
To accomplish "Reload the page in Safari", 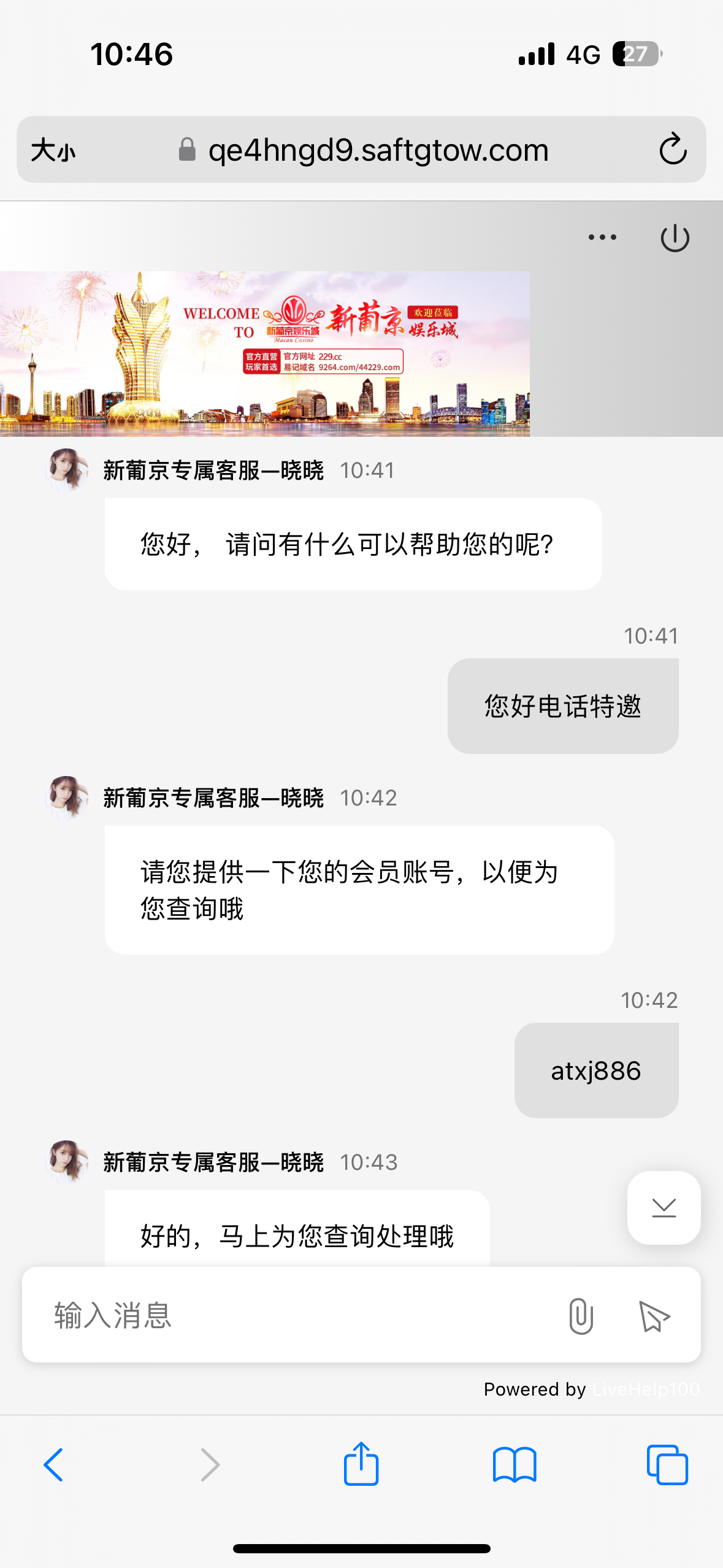I will pyautogui.click(x=673, y=150).
